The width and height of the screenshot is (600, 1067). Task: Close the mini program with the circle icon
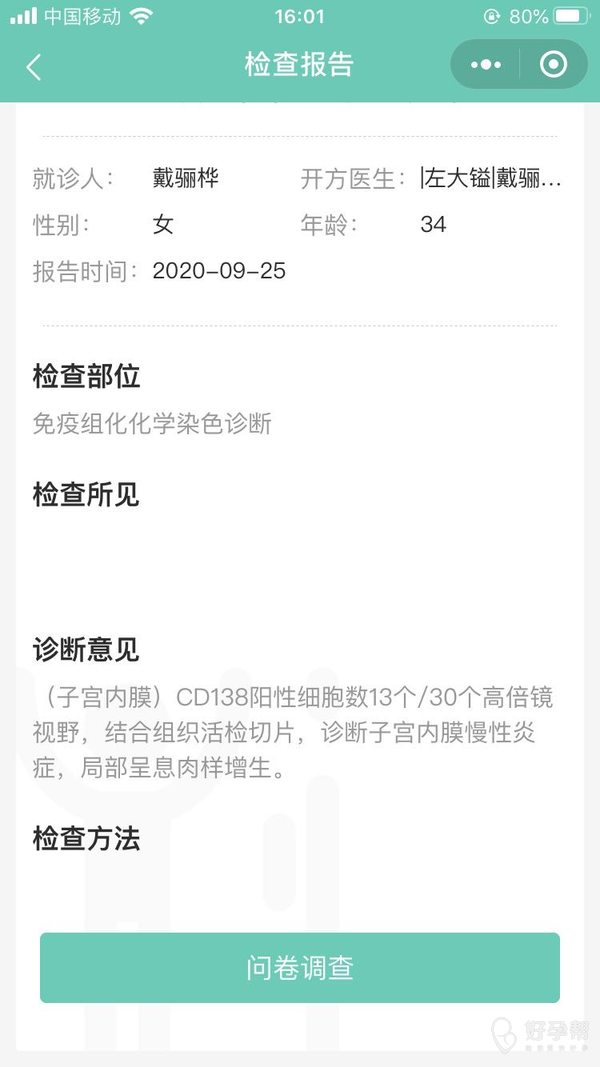point(553,65)
